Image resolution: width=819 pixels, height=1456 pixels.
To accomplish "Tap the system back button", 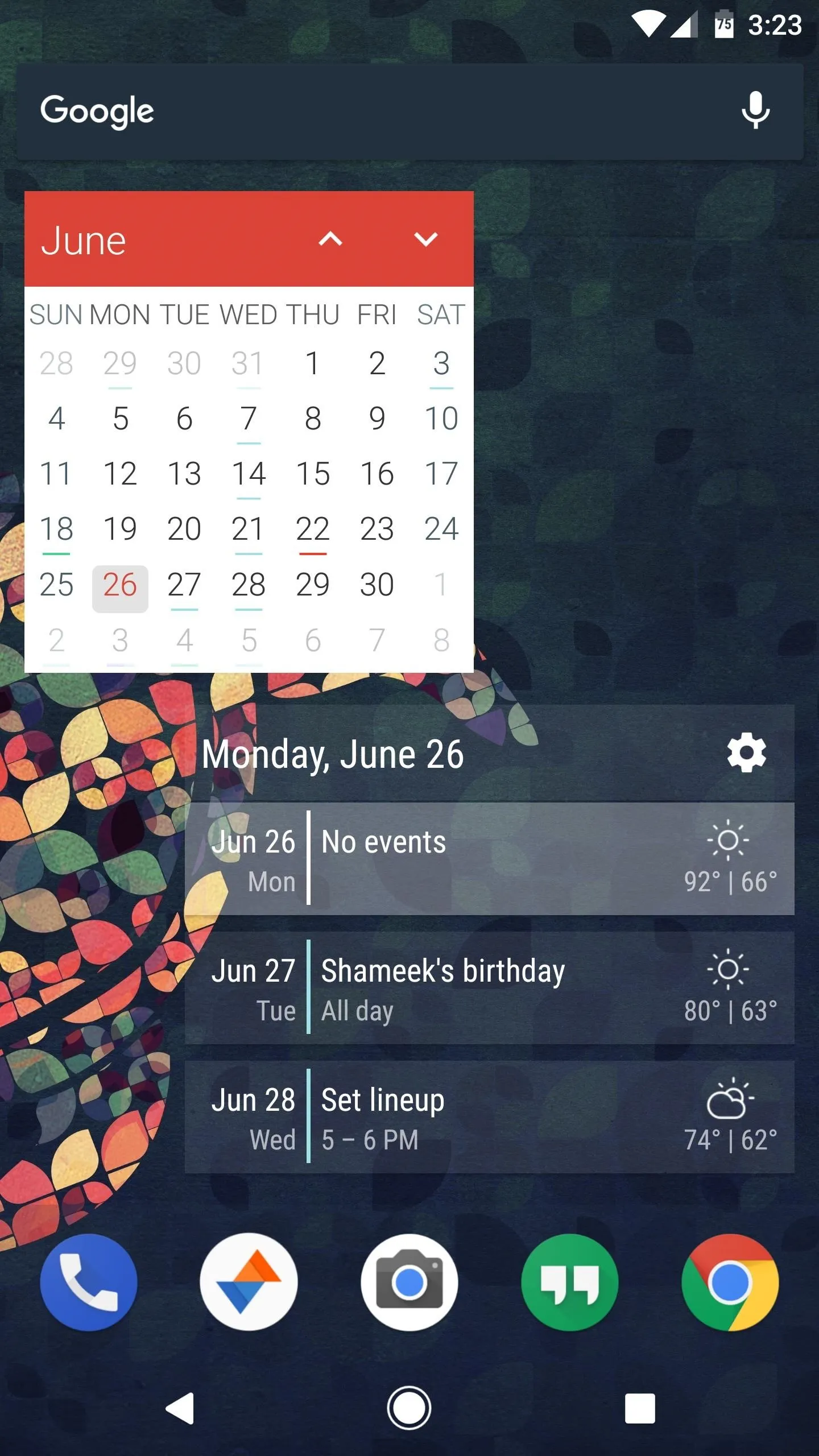I will [x=180, y=1408].
